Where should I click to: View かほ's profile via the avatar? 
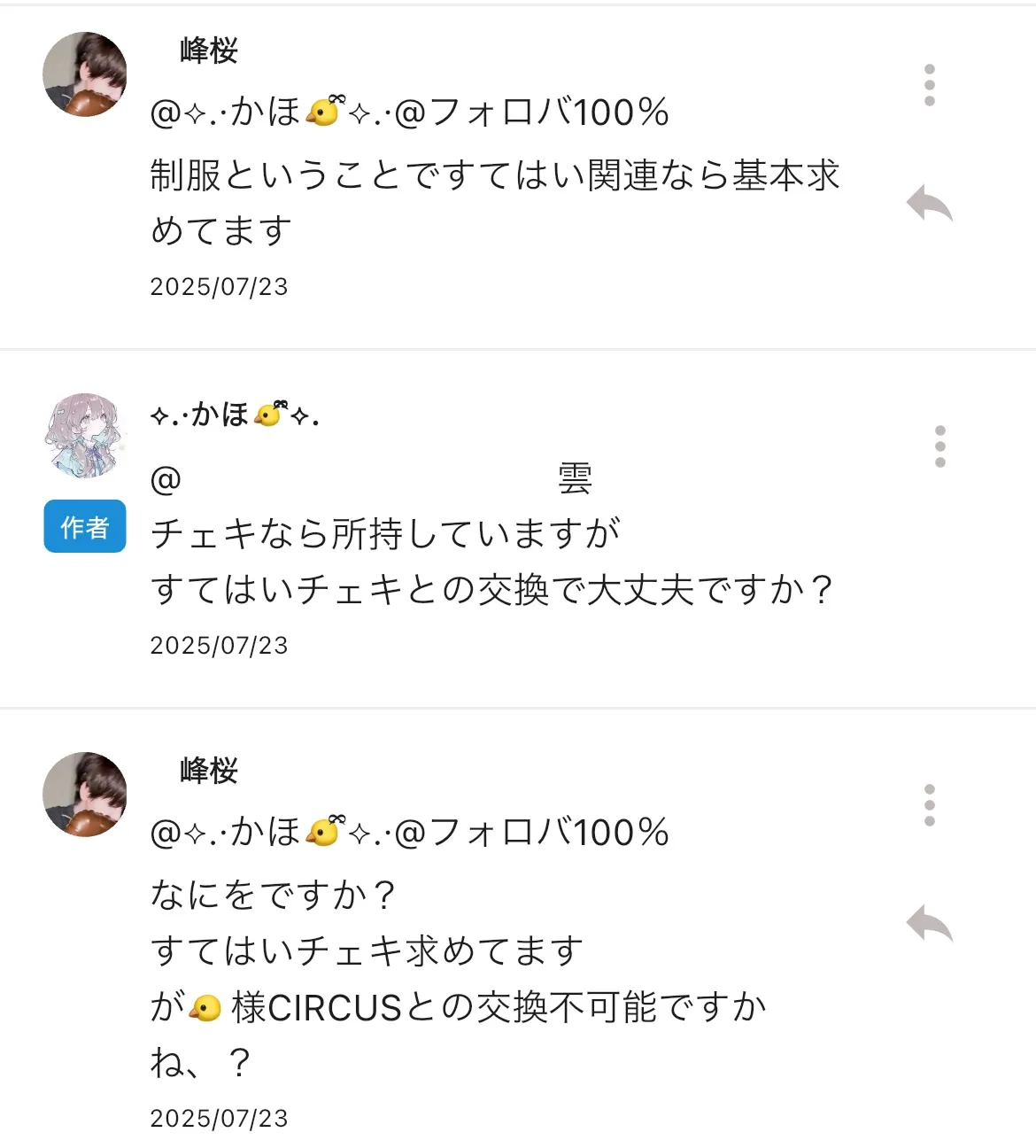(85, 436)
